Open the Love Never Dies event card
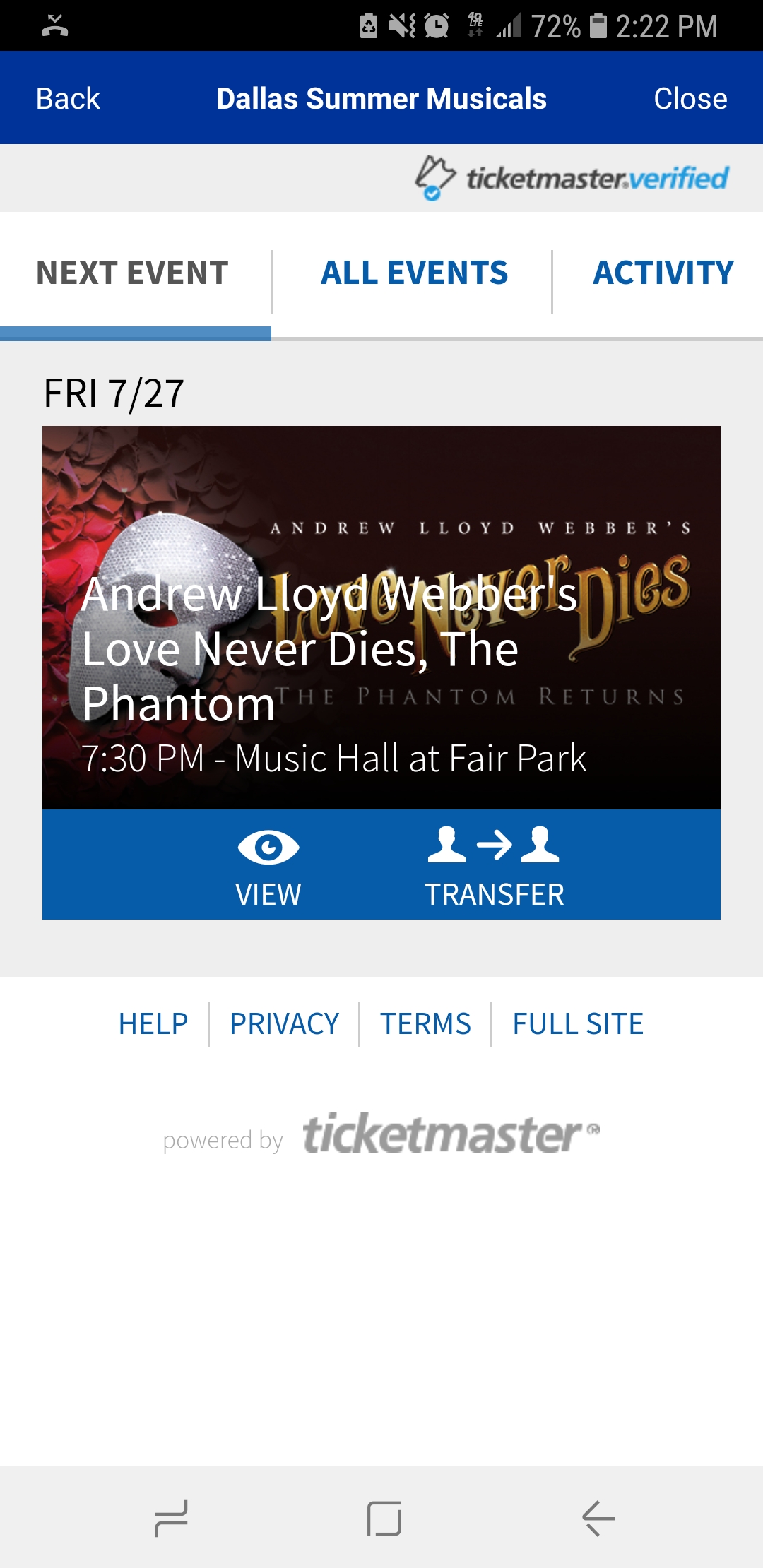The height and width of the screenshot is (1568, 763). tap(381, 617)
